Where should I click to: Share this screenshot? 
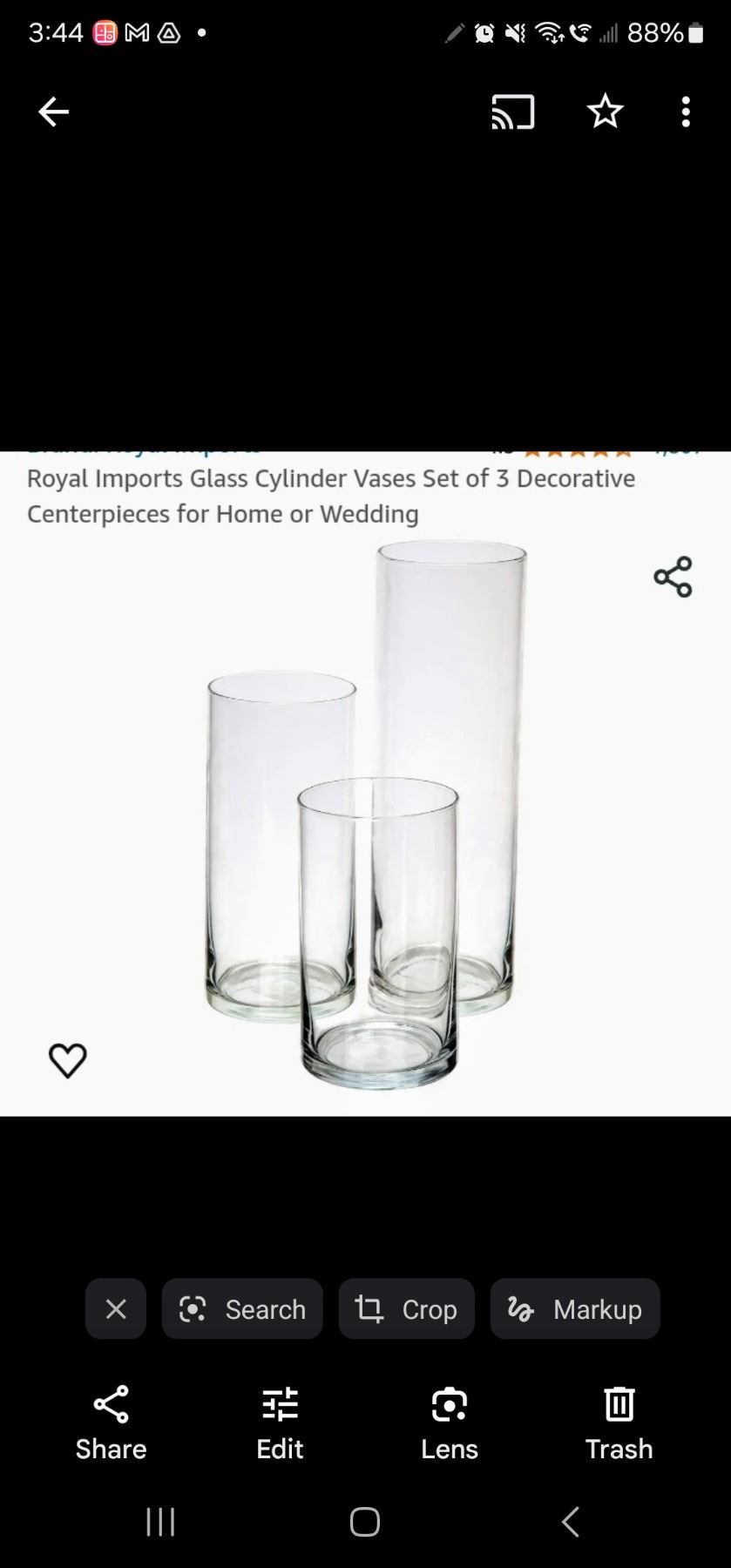tap(111, 1423)
